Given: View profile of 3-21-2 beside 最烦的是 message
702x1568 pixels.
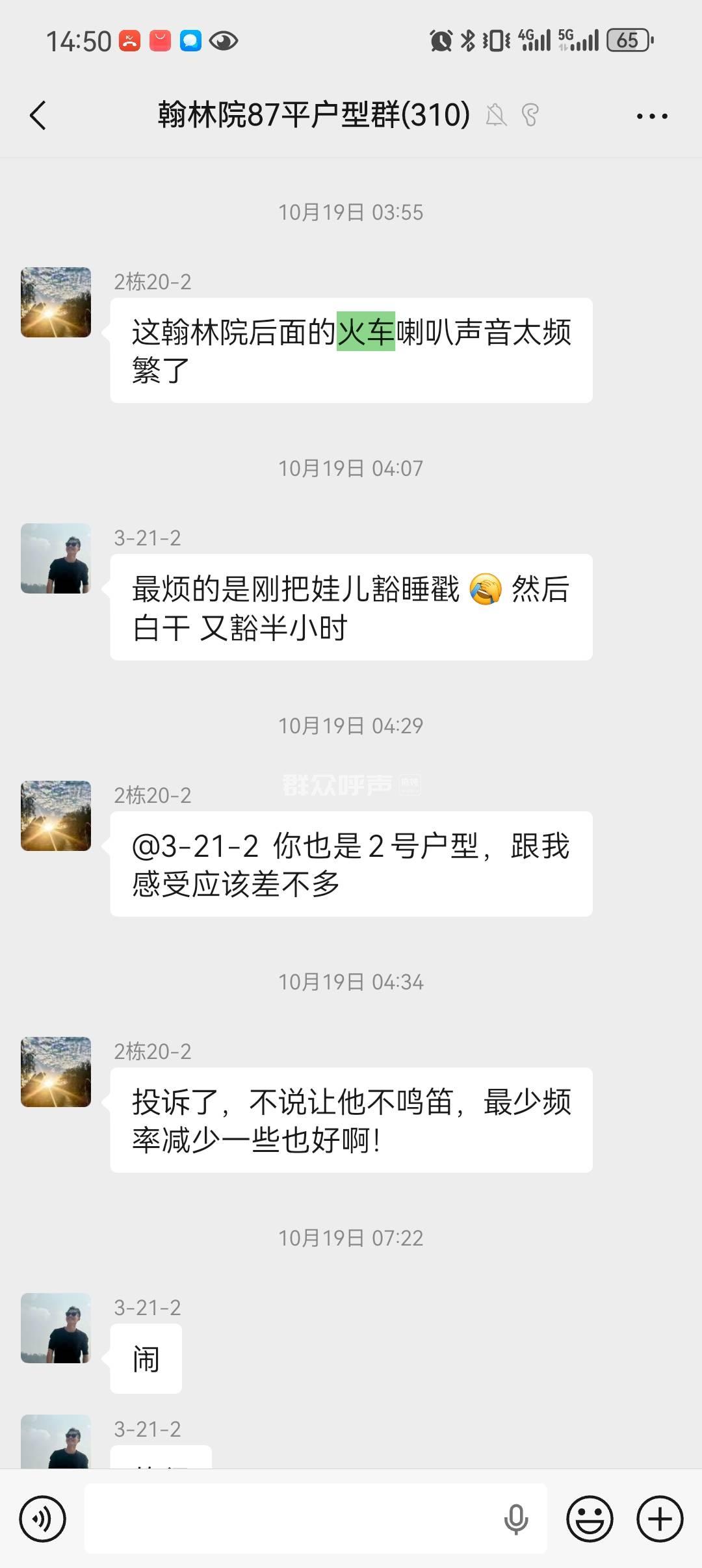Looking at the screenshot, I should [56, 558].
